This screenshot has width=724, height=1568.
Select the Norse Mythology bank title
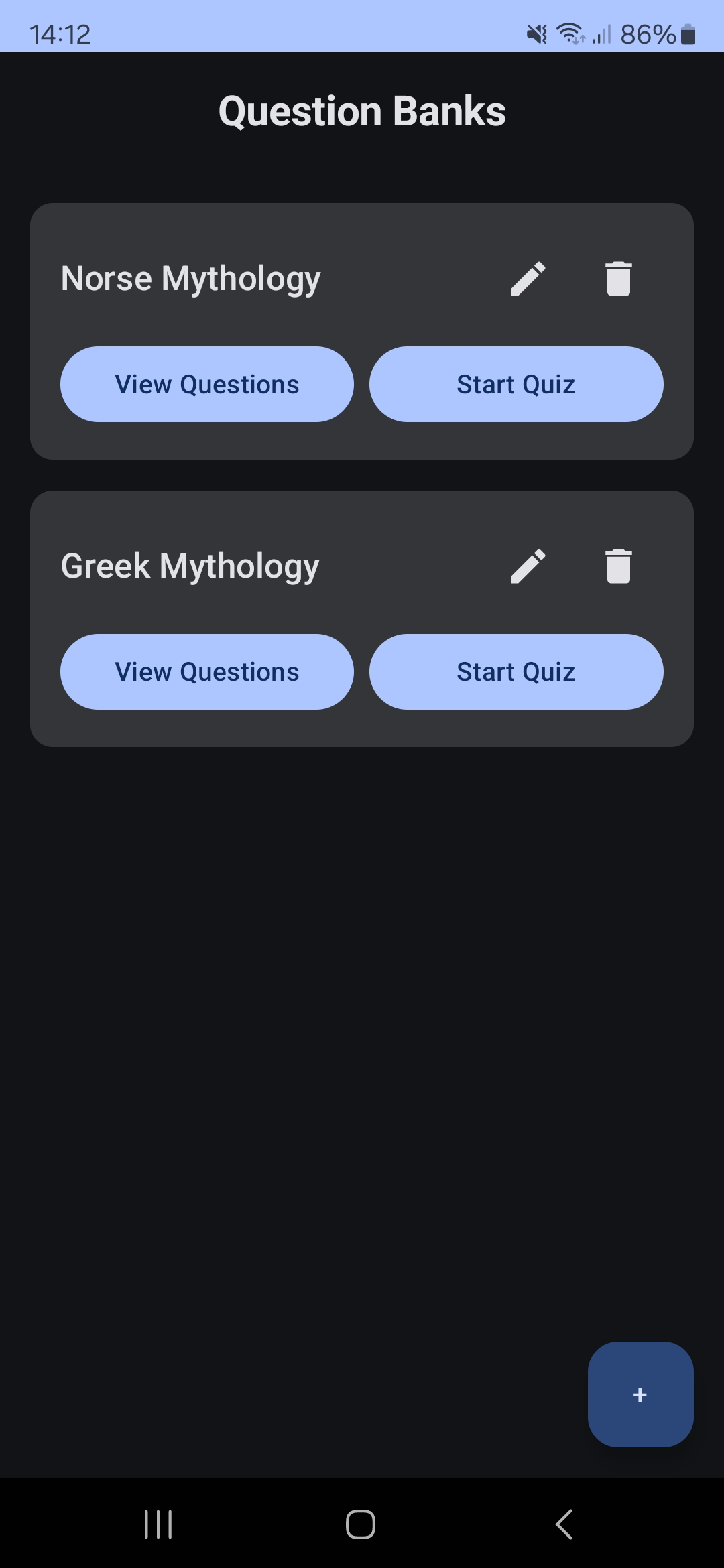[x=191, y=279]
